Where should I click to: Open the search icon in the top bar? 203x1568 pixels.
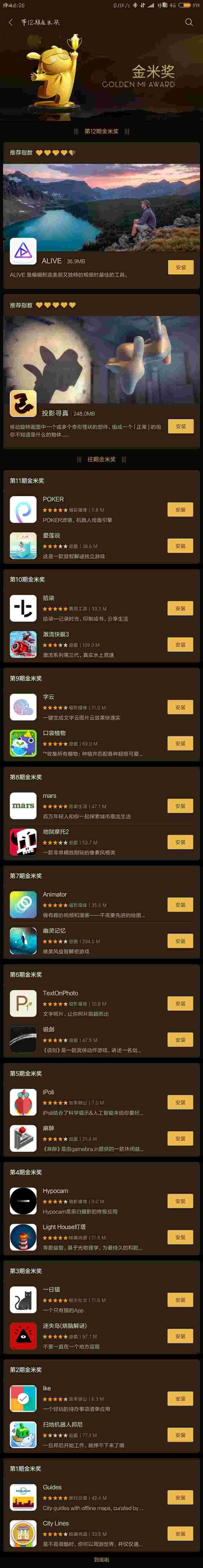(188, 23)
